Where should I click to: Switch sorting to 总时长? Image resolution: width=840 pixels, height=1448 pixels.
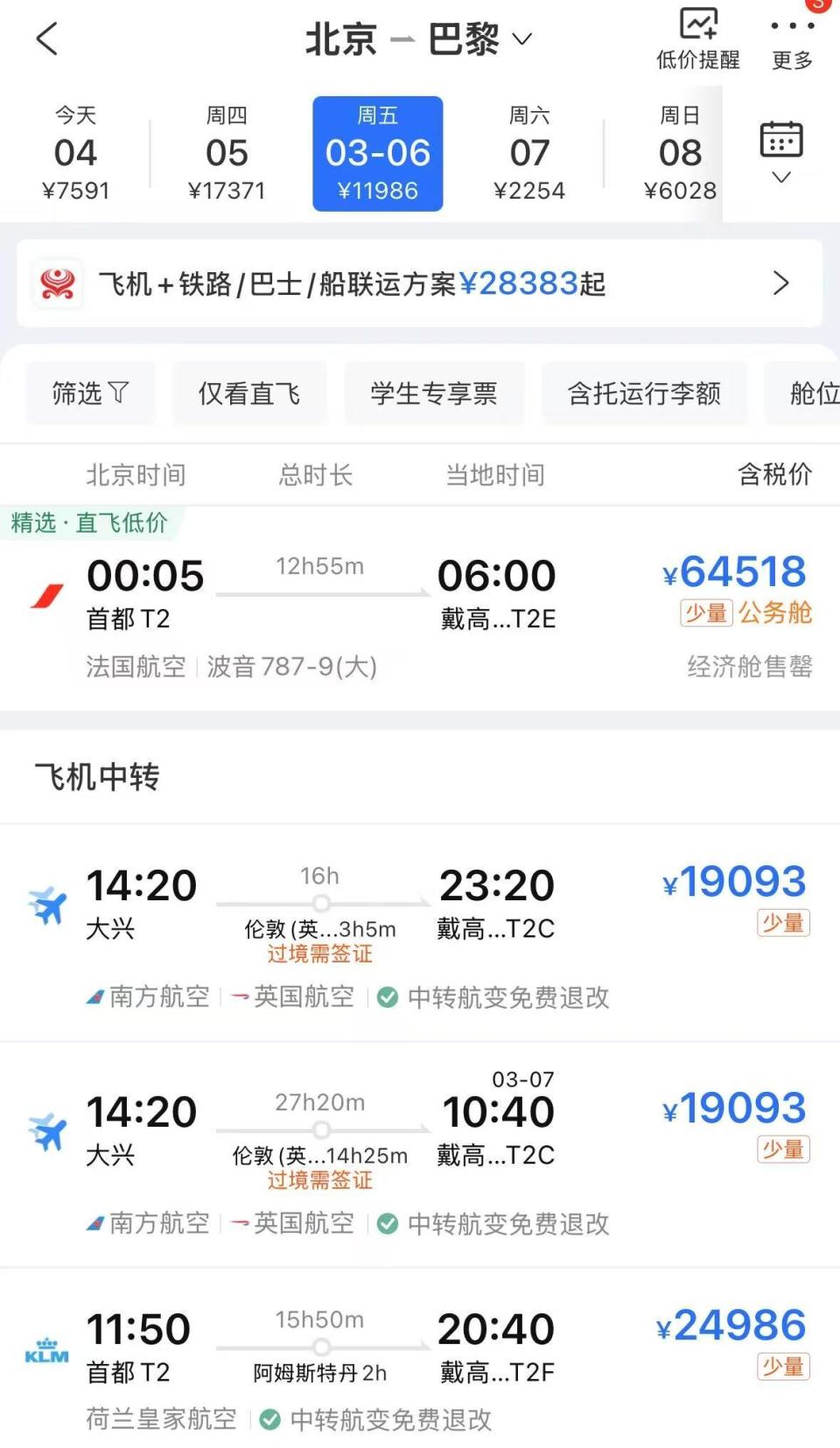click(316, 474)
